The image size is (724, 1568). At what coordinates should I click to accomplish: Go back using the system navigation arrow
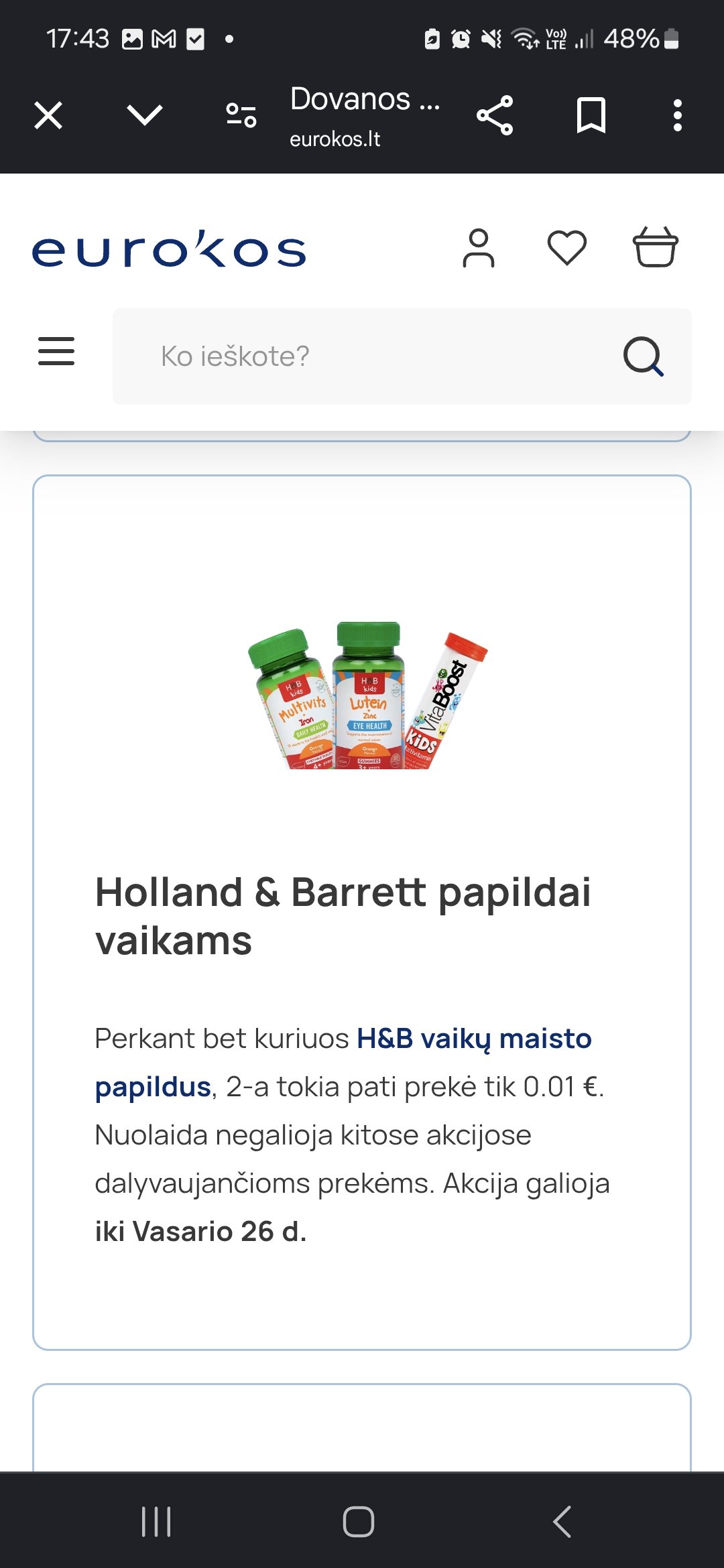coord(562,1521)
